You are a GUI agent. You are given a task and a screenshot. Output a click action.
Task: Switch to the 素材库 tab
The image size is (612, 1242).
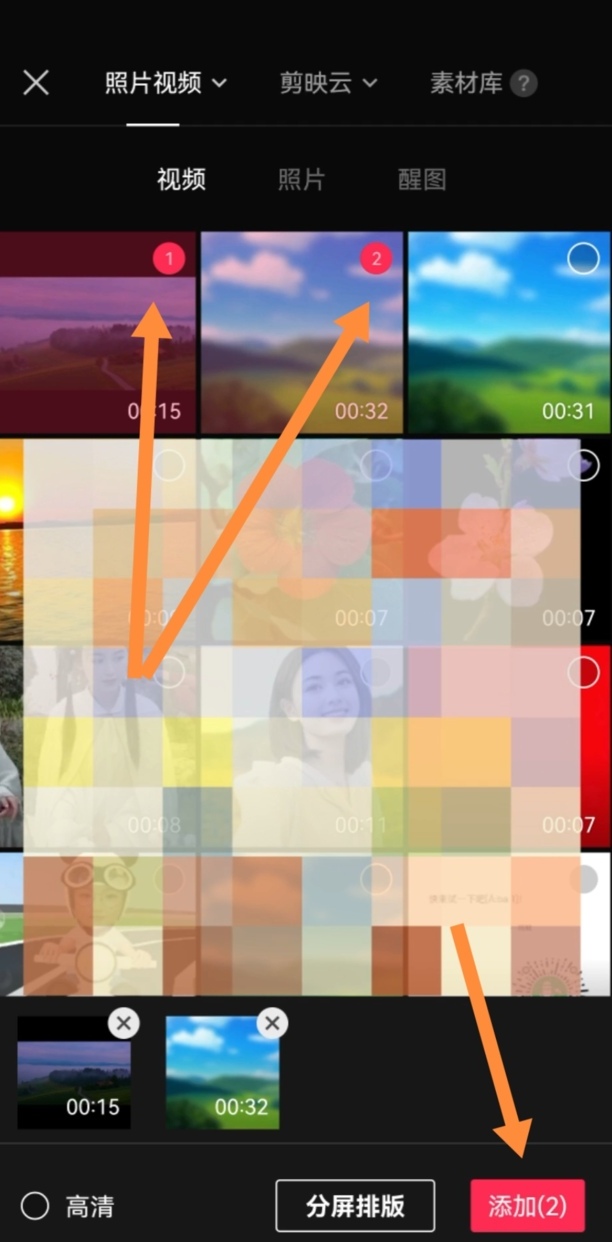click(466, 83)
